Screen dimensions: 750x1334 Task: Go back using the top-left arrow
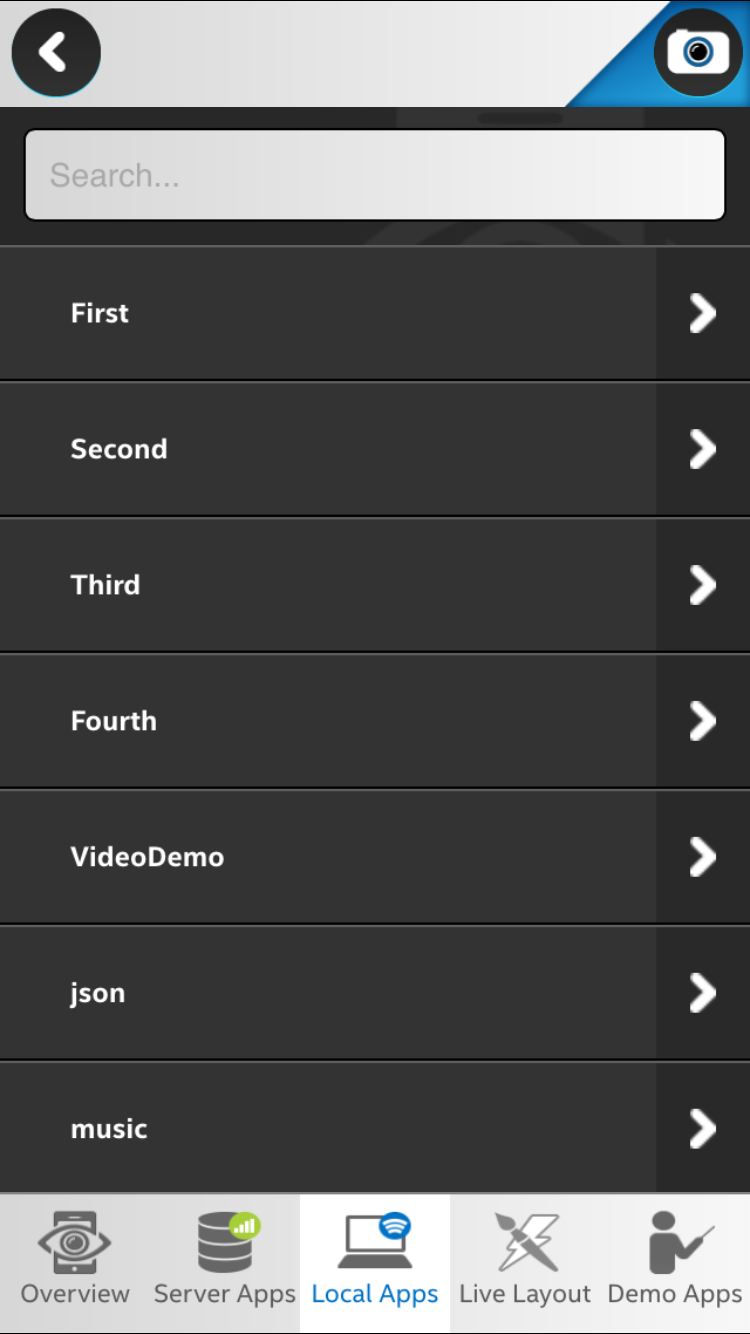coord(56,52)
